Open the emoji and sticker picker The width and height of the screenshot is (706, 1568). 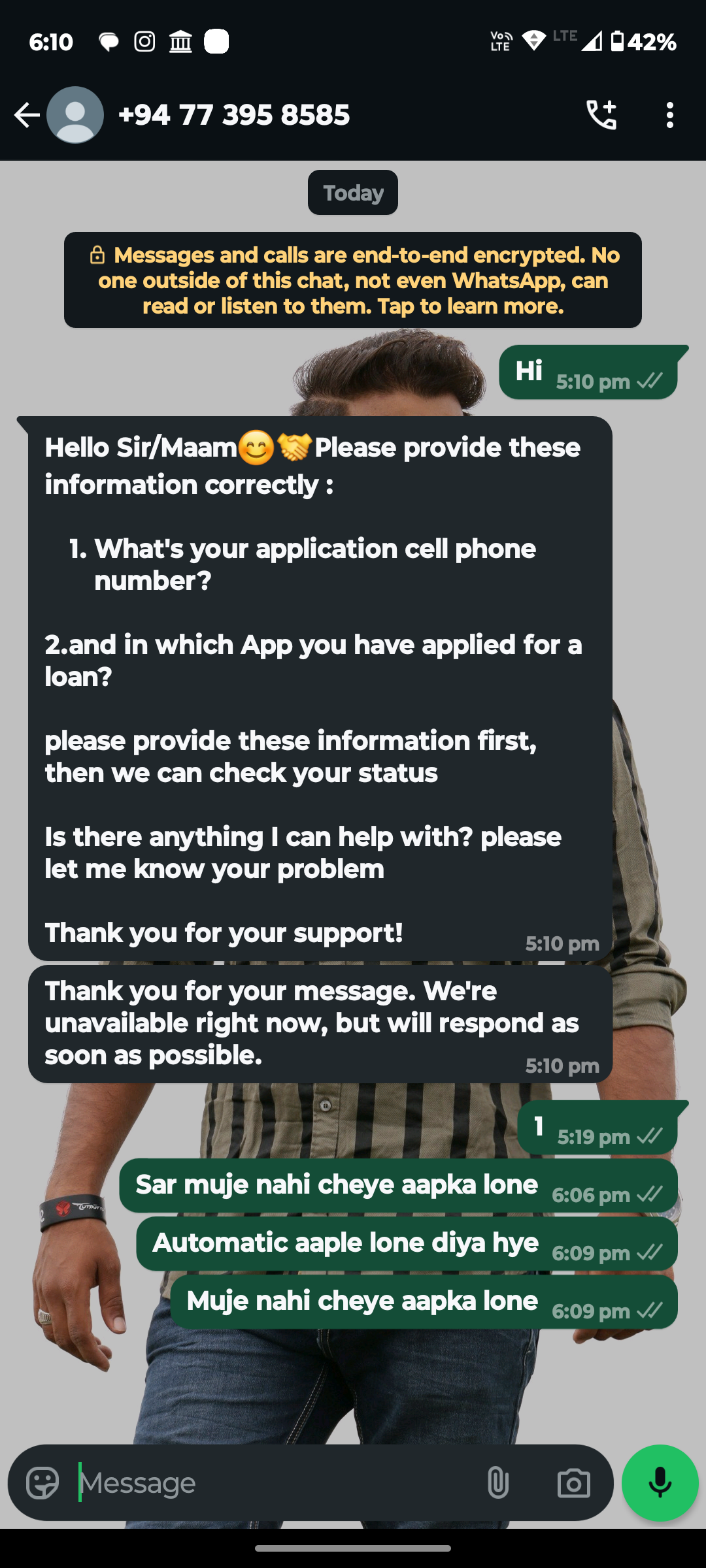click(x=42, y=1483)
